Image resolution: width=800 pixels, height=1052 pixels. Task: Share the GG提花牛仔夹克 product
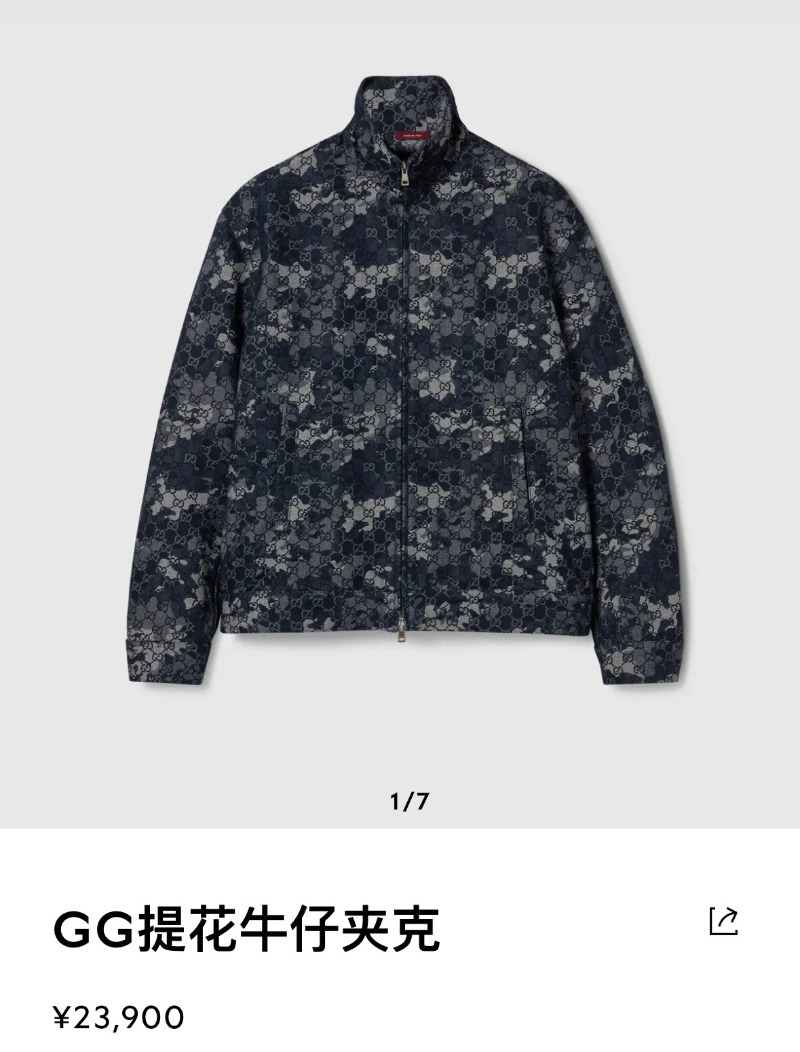click(723, 921)
